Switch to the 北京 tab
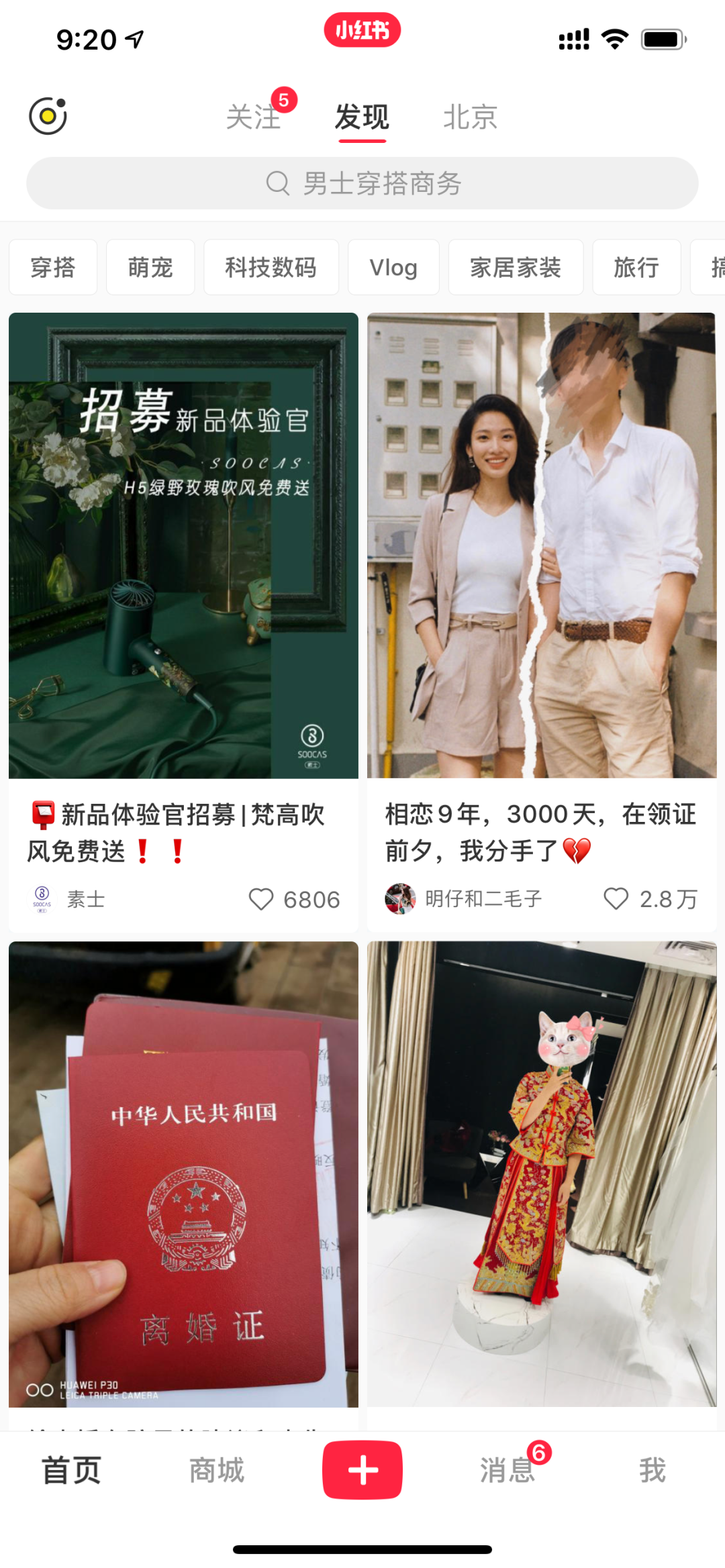The width and height of the screenshot is (725, 1568). pos(470,117)
